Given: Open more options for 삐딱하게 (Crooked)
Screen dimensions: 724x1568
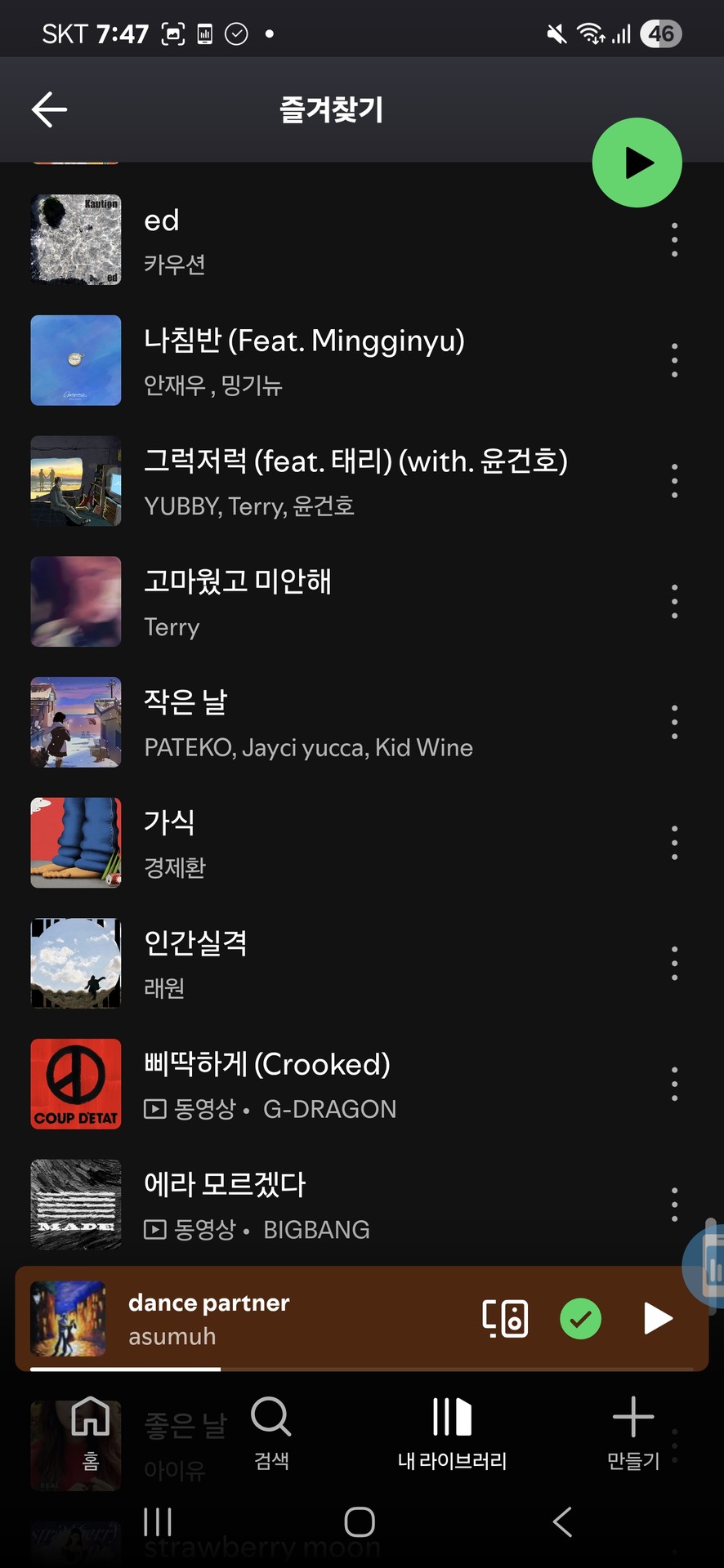Looking at the screenshot, I should point(674,1085).
